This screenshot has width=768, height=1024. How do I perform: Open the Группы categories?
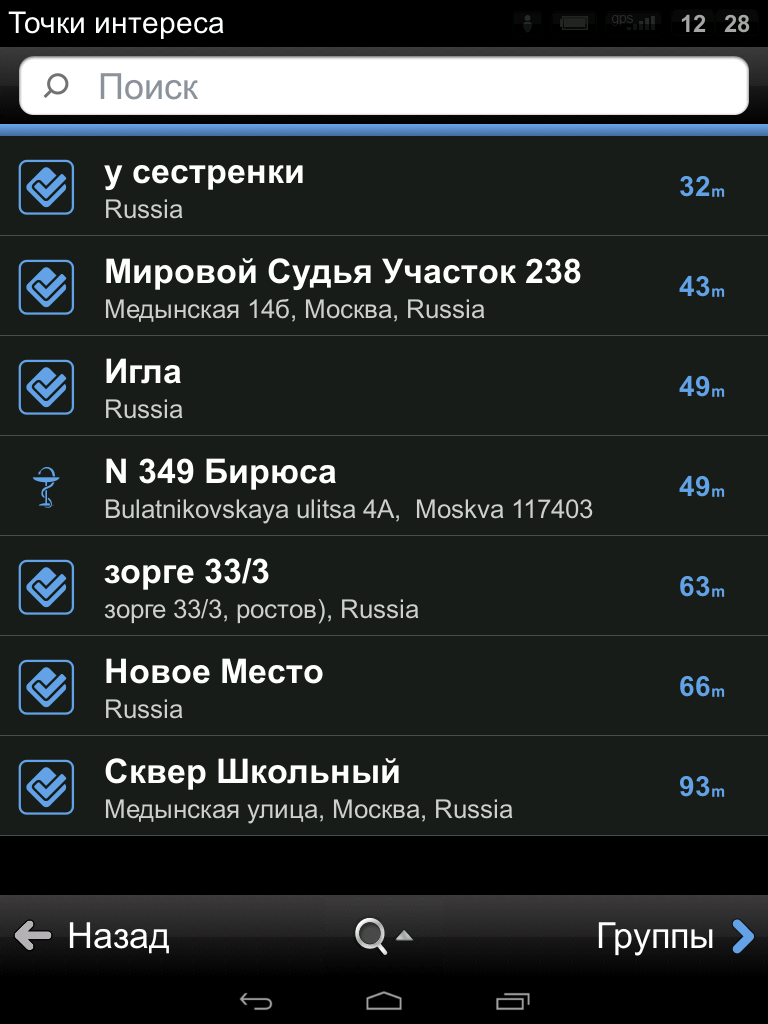tap(674, 936)
